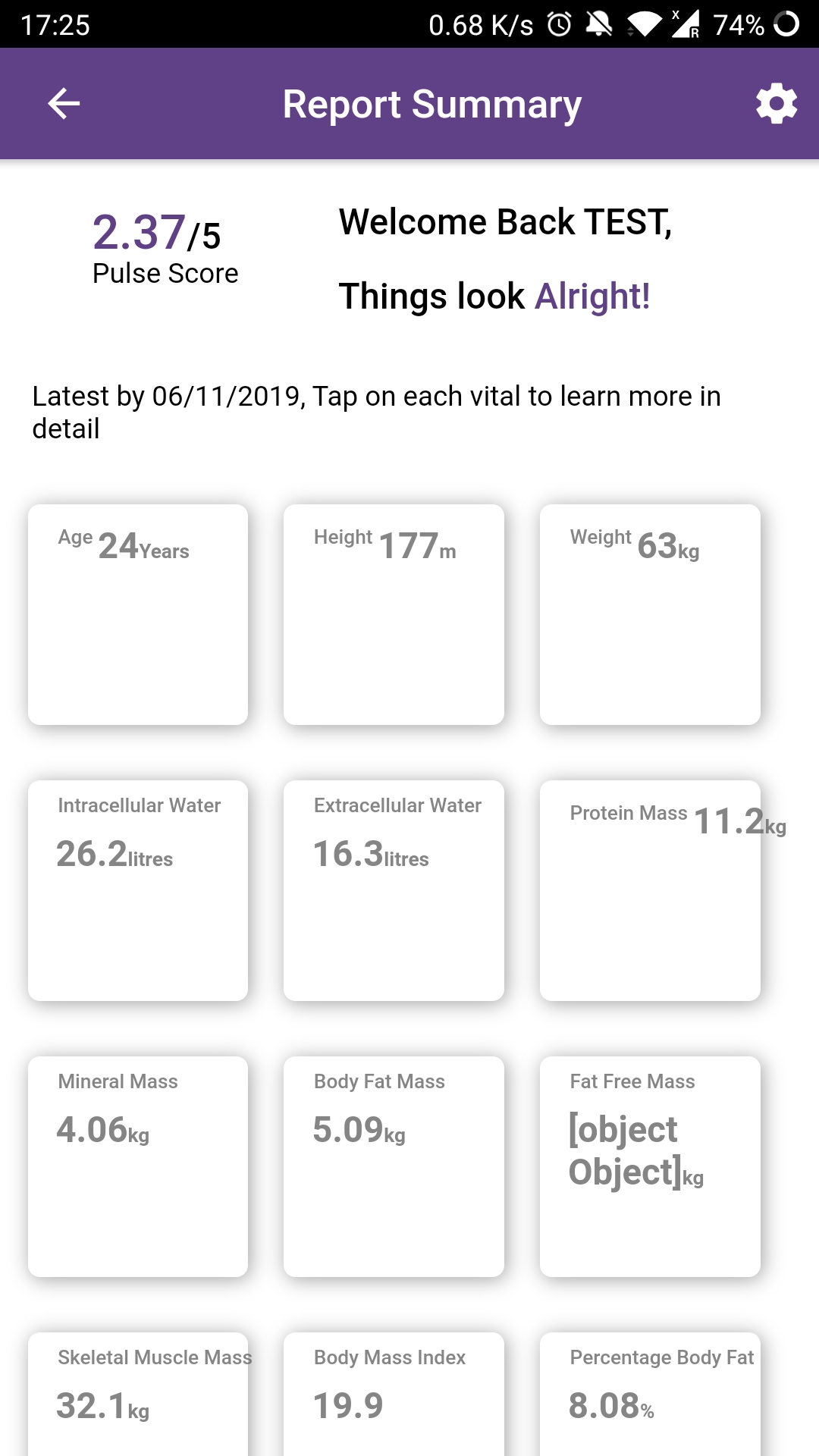Screen dimensions: 819x1456
Task: Tap the muted notifications bell icon
Action: 599,25
